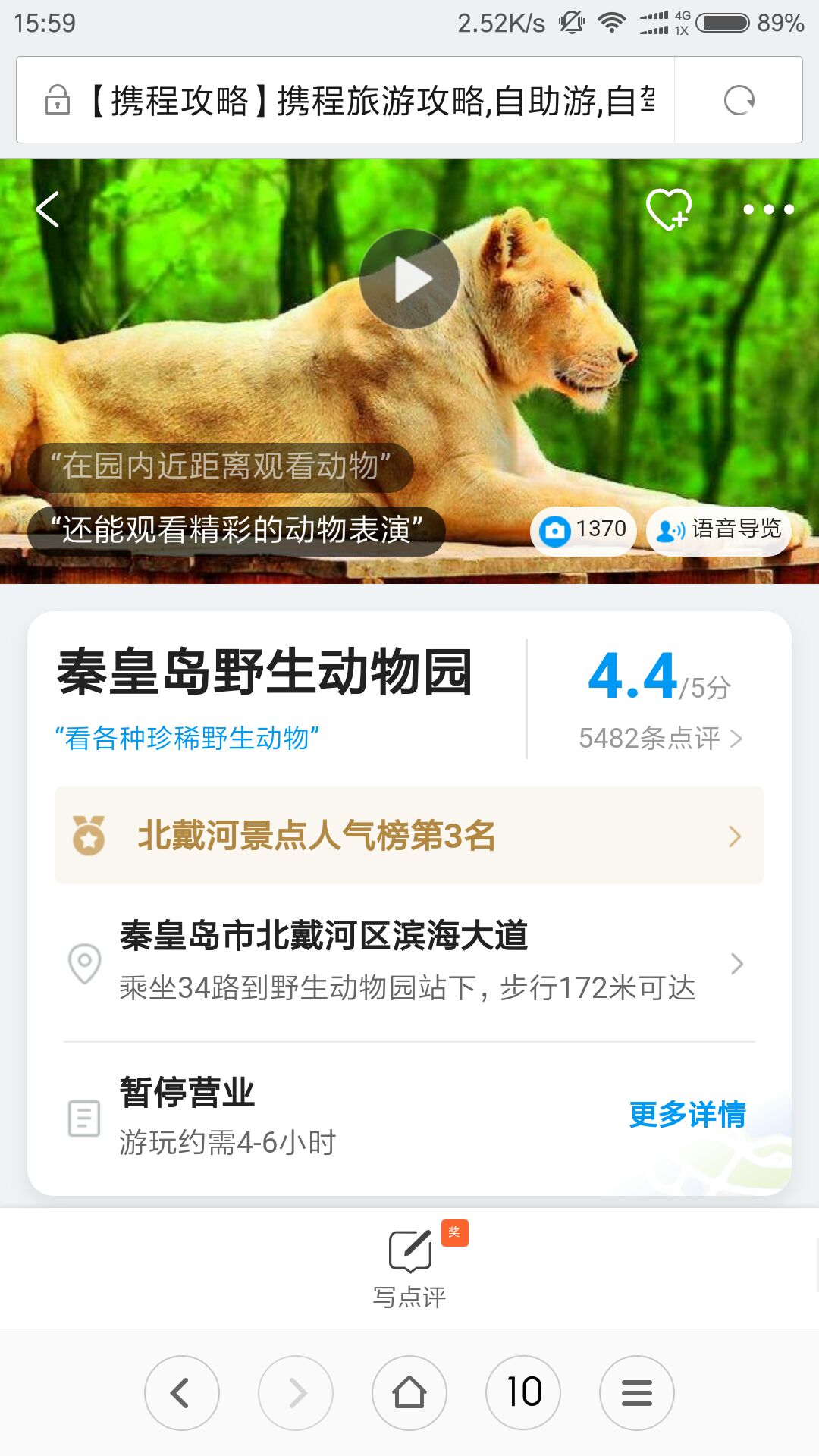Screen dimensions: 819x1456
Task: Go back using the header arrow
Action: point(49,210)
